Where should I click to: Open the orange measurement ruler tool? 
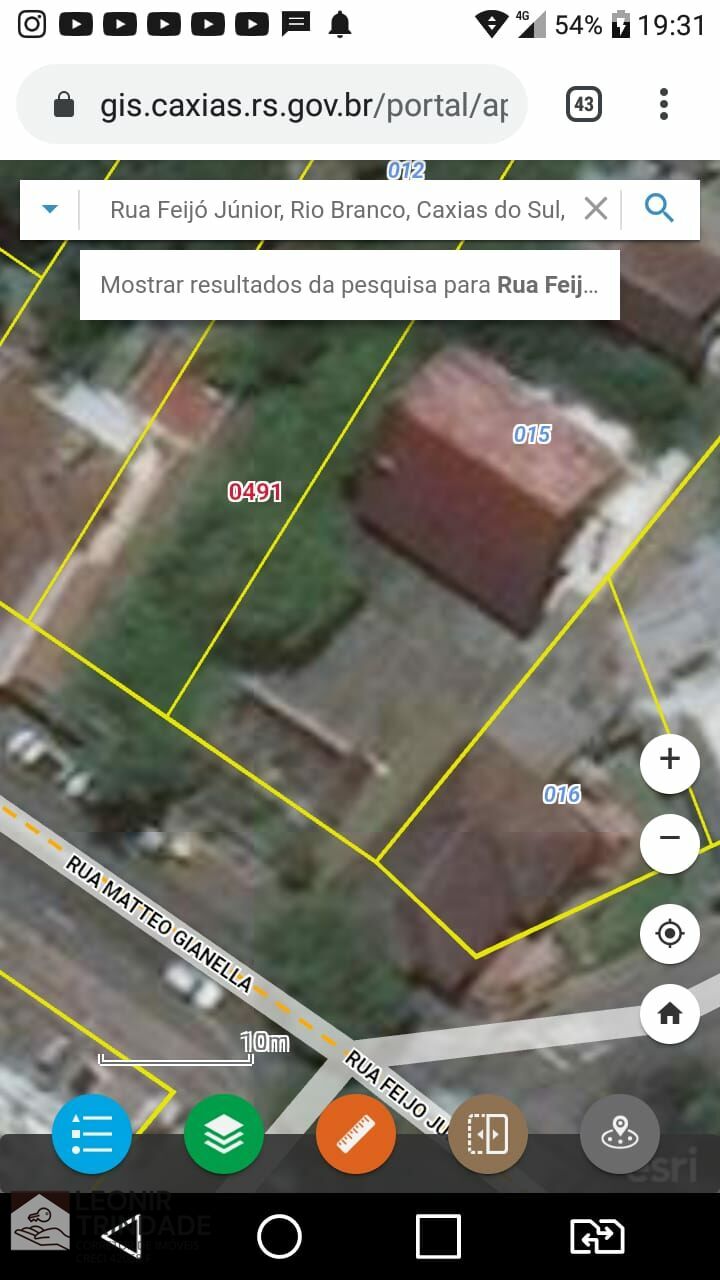pos(356,1134)
